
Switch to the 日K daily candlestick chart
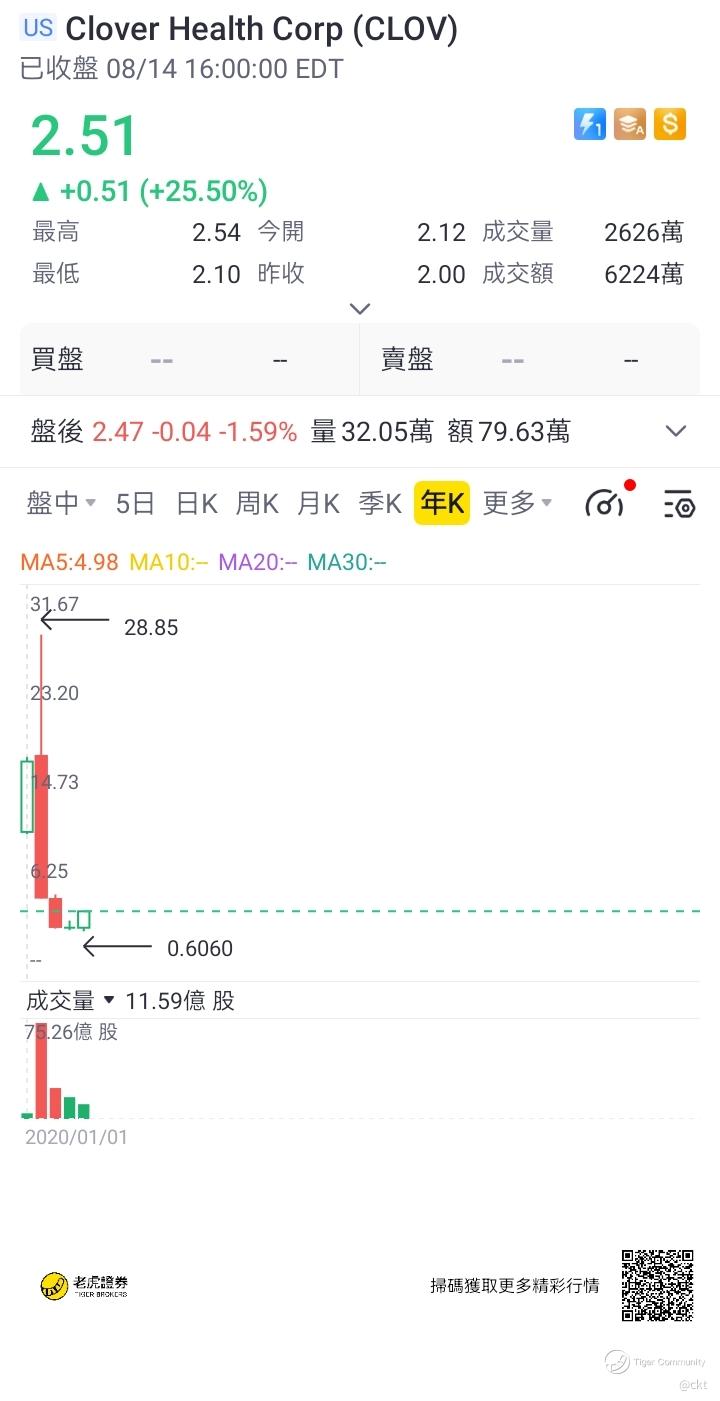coord(197,503)
